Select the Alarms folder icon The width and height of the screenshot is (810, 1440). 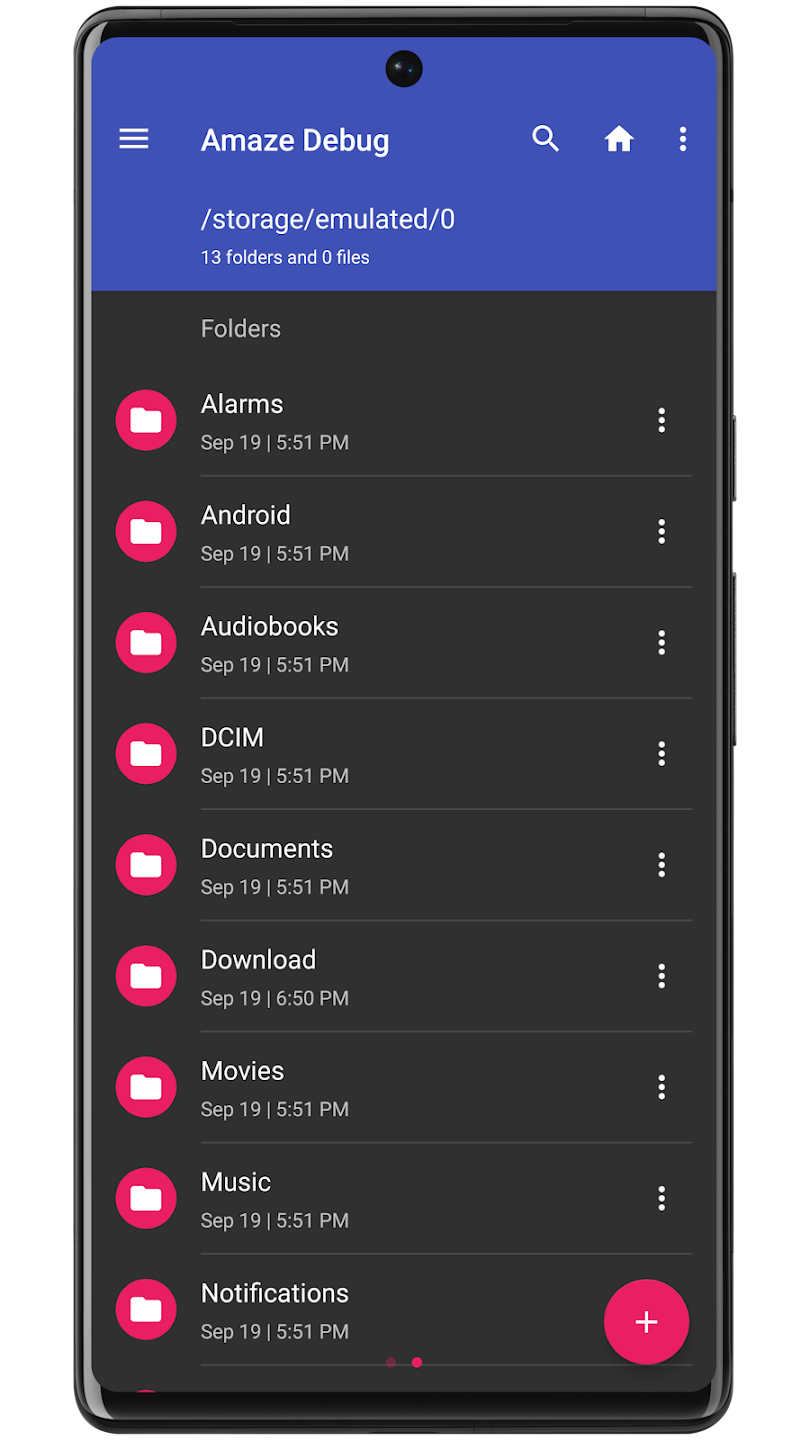(146, 420)
